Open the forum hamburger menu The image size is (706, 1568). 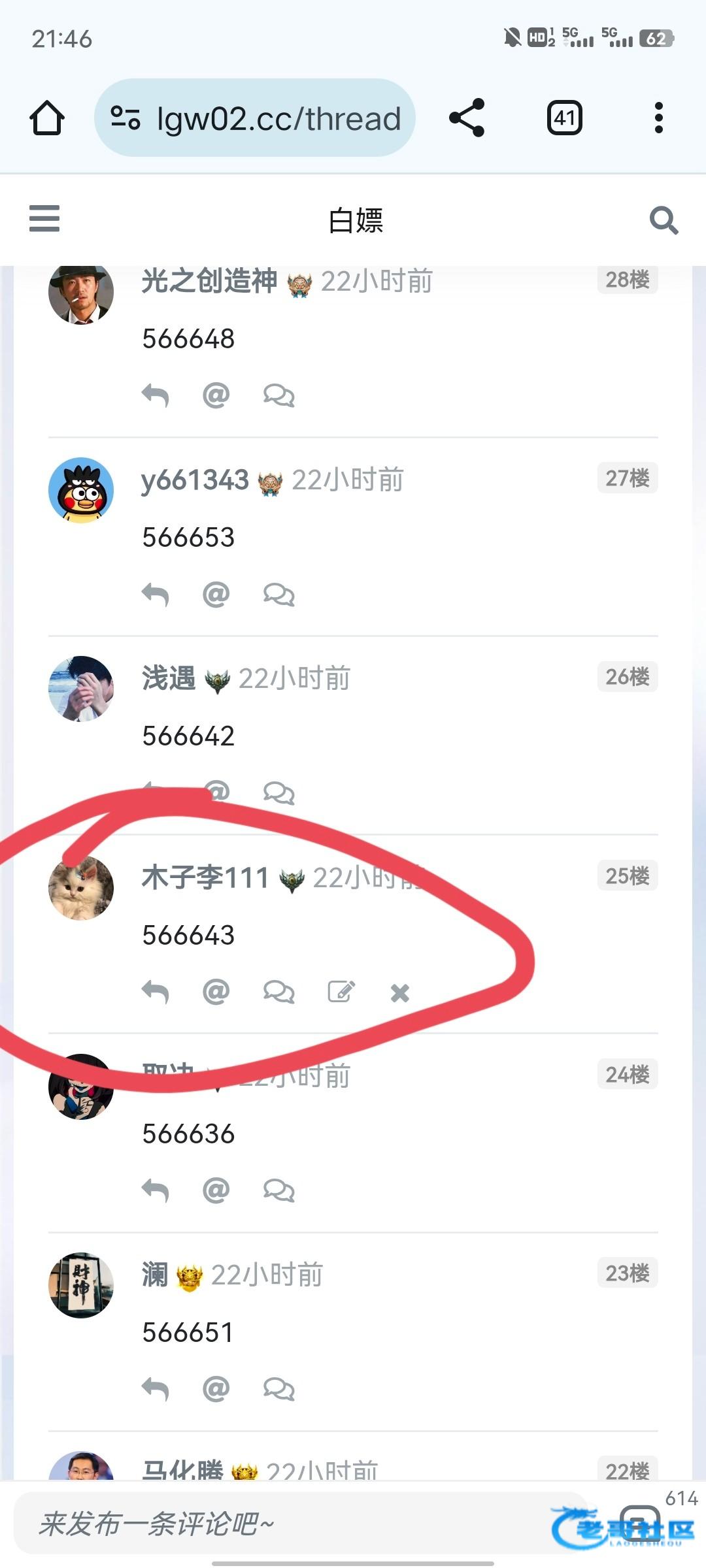coord(44,219)
